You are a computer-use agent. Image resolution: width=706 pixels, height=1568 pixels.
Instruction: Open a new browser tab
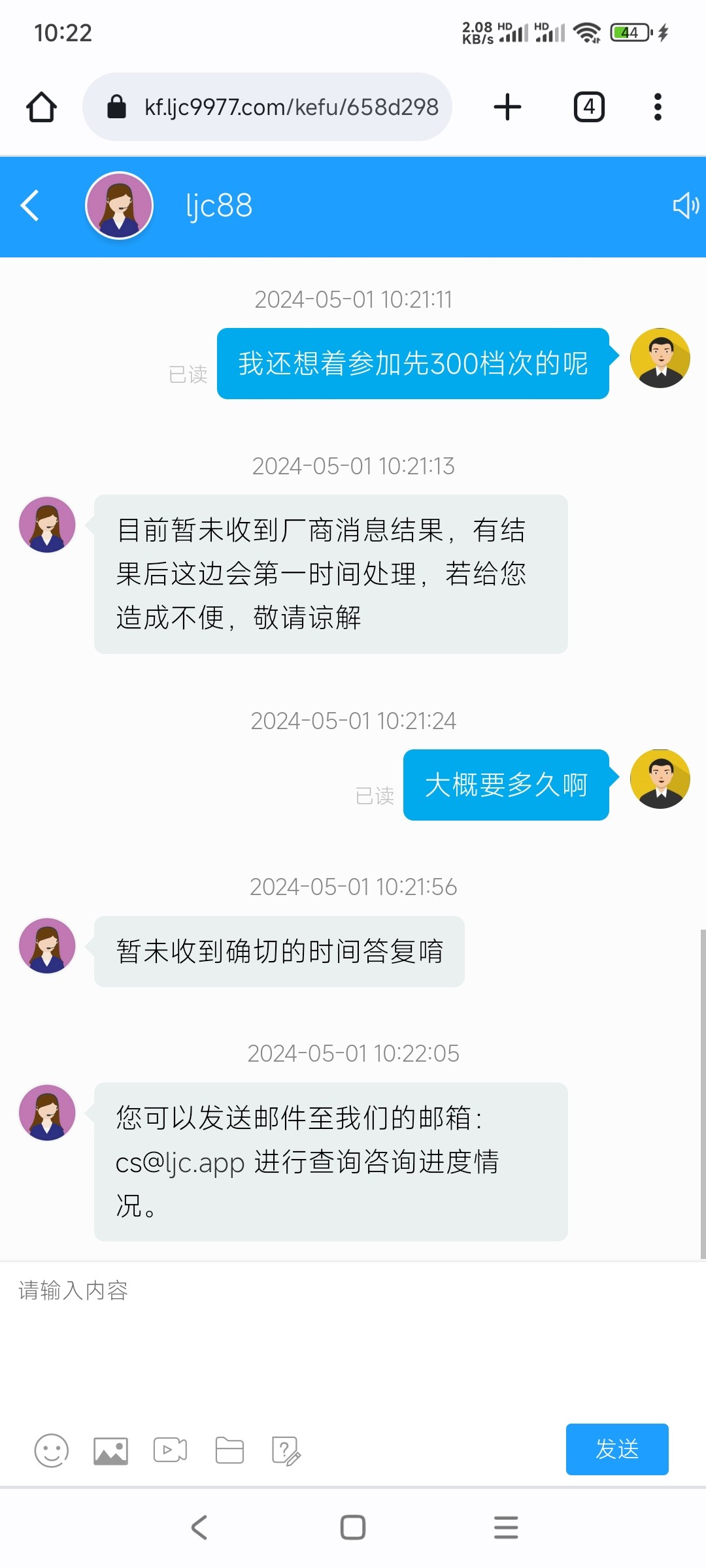point(507,107)
